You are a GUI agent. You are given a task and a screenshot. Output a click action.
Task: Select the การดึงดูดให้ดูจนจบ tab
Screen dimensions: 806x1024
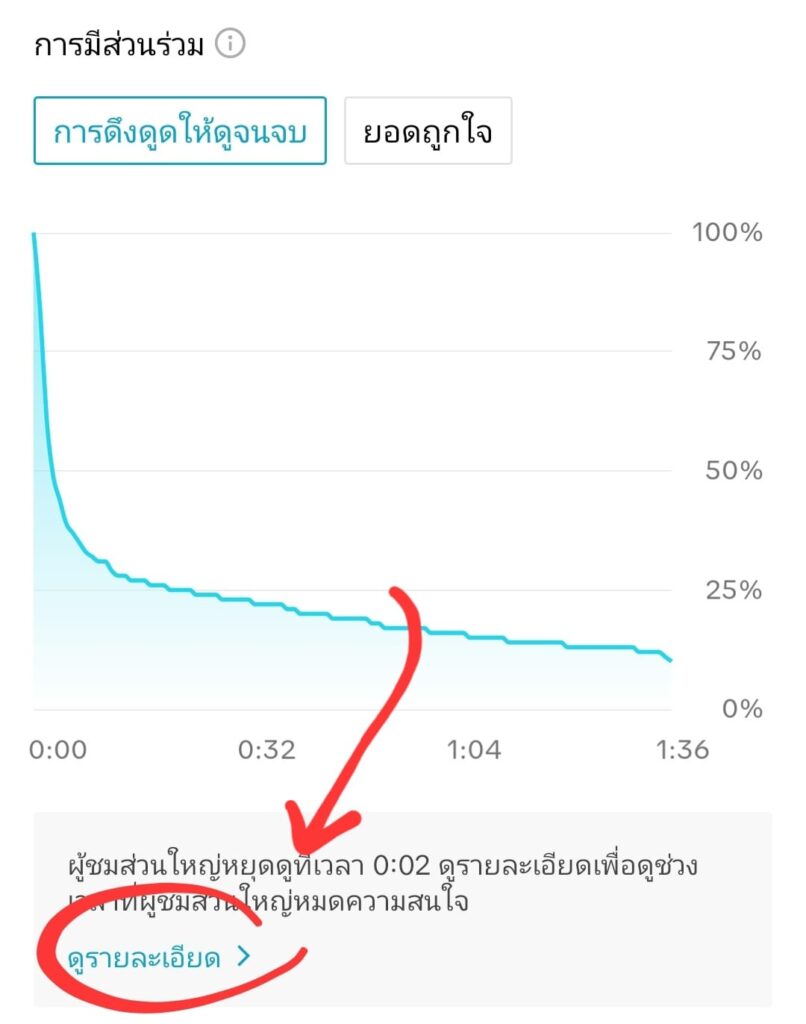180,131
